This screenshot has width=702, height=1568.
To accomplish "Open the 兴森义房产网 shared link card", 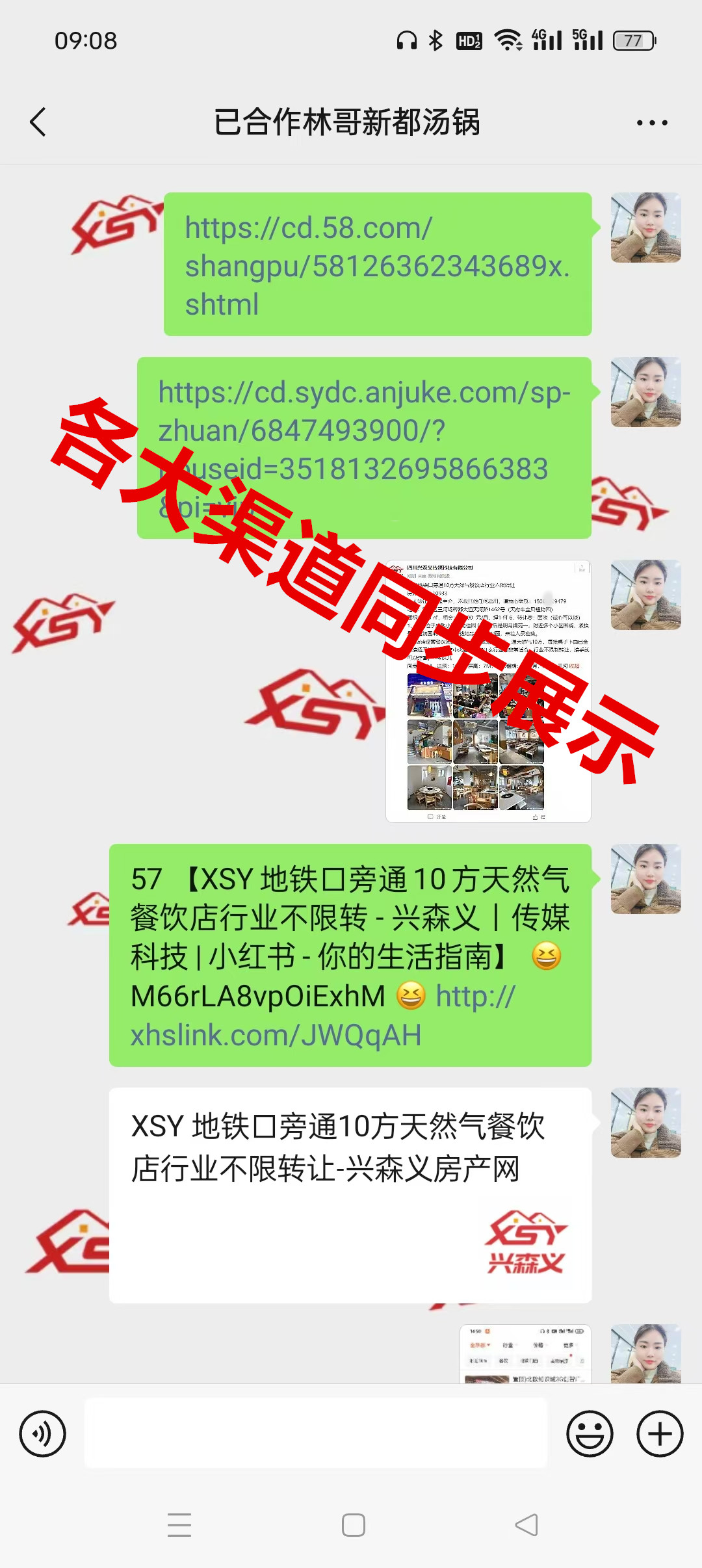I will [x=350, y=1195].
